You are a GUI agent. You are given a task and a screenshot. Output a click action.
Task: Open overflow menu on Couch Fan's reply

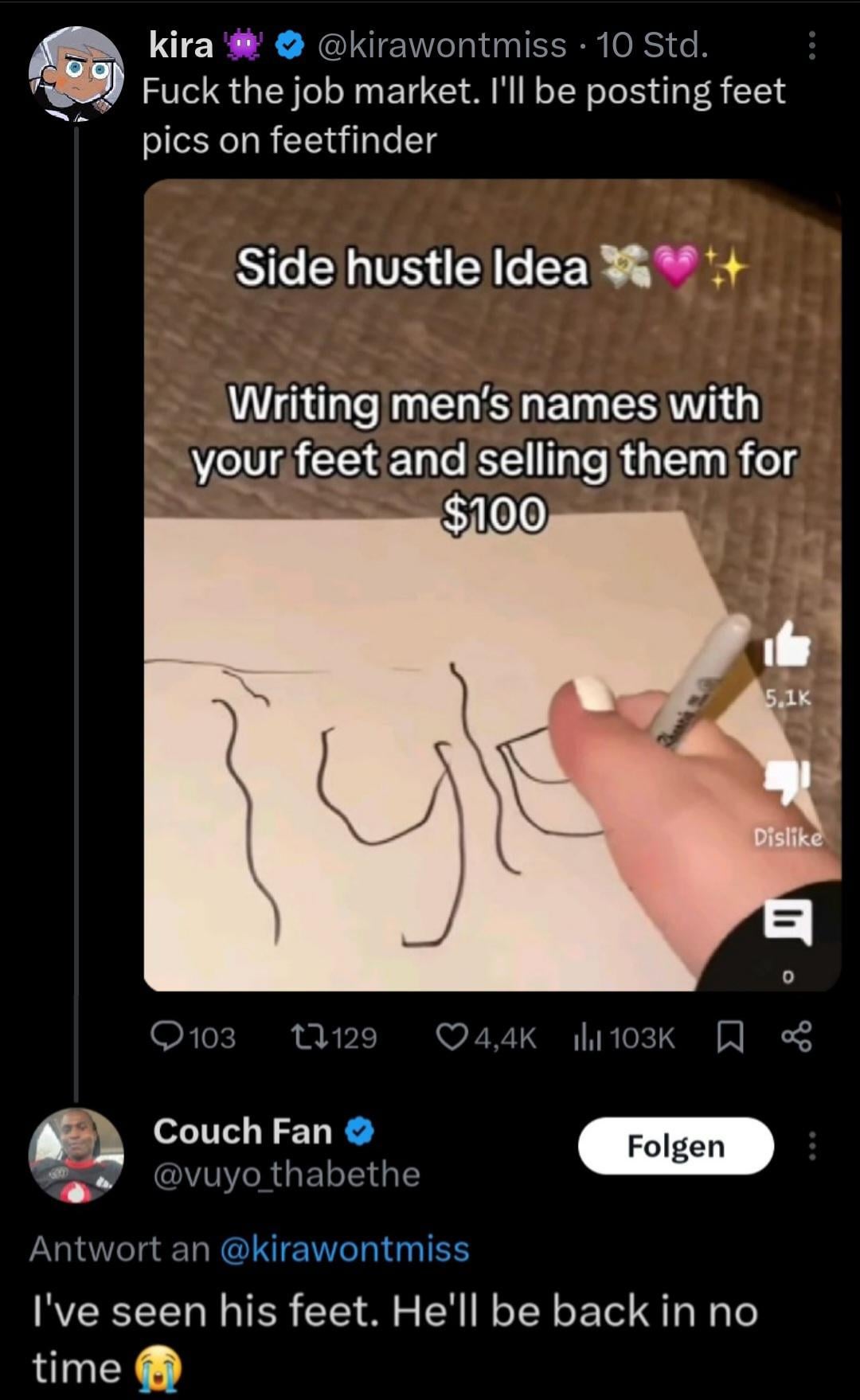point(811,1146)
